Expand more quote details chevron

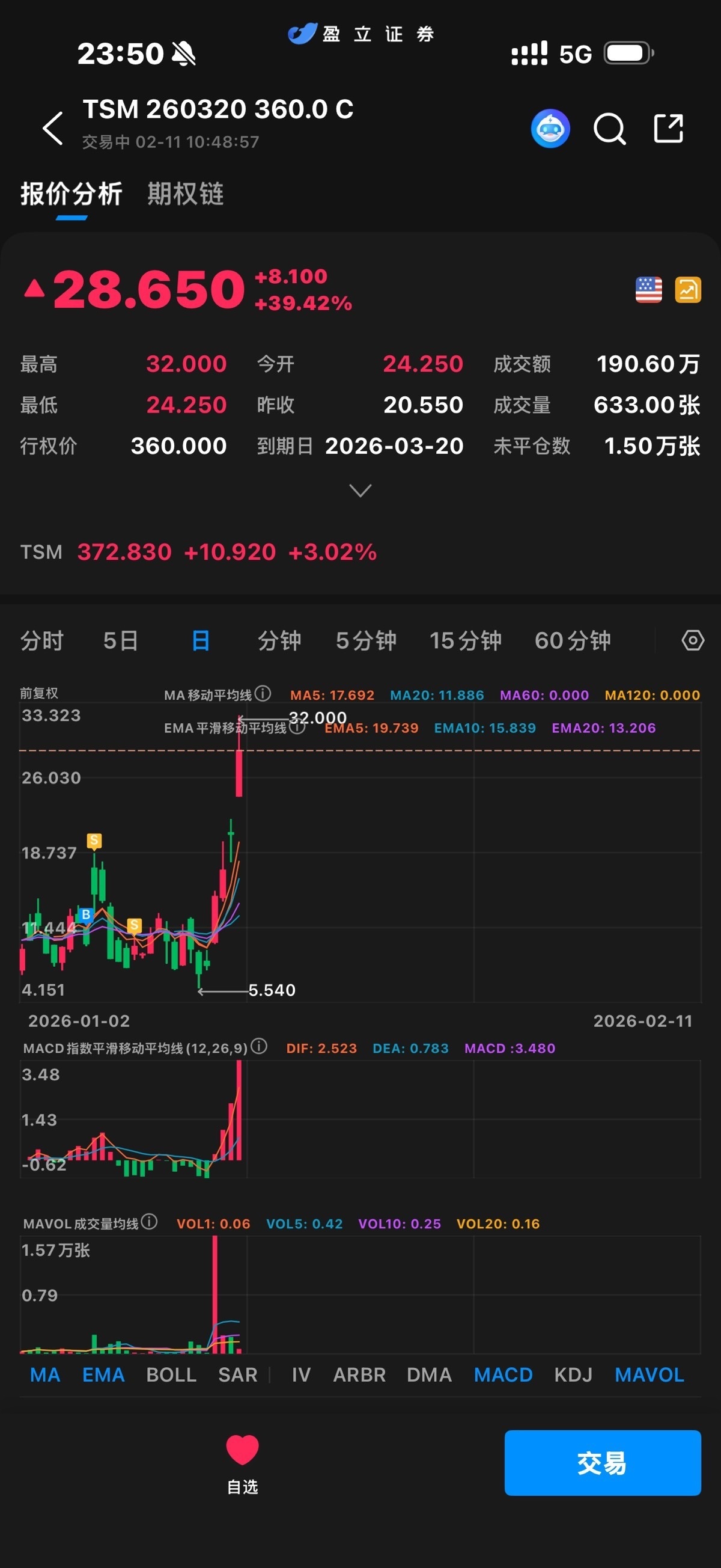pos(360,490)
